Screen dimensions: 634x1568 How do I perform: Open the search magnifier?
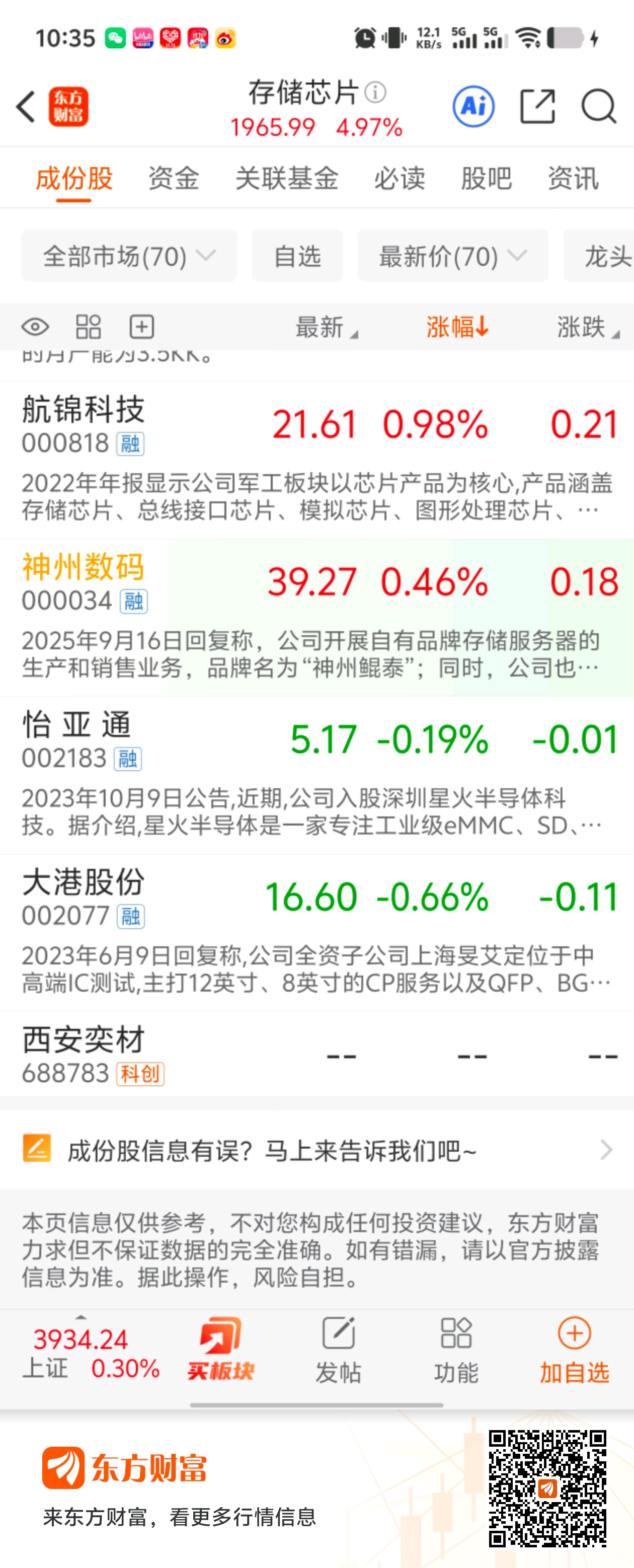(x=599, y=107)
